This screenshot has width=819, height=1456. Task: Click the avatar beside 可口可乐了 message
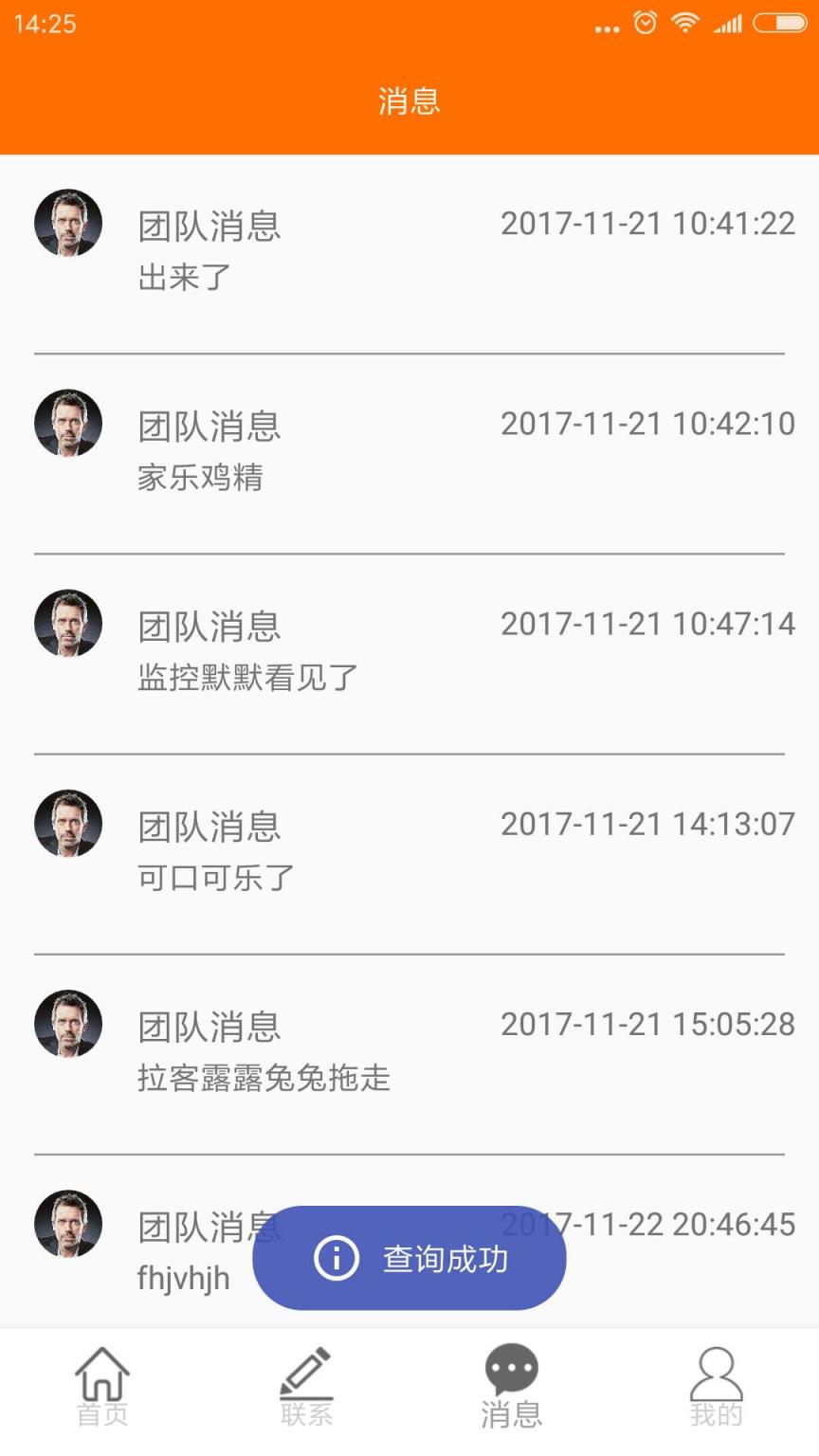click(66, 824)
